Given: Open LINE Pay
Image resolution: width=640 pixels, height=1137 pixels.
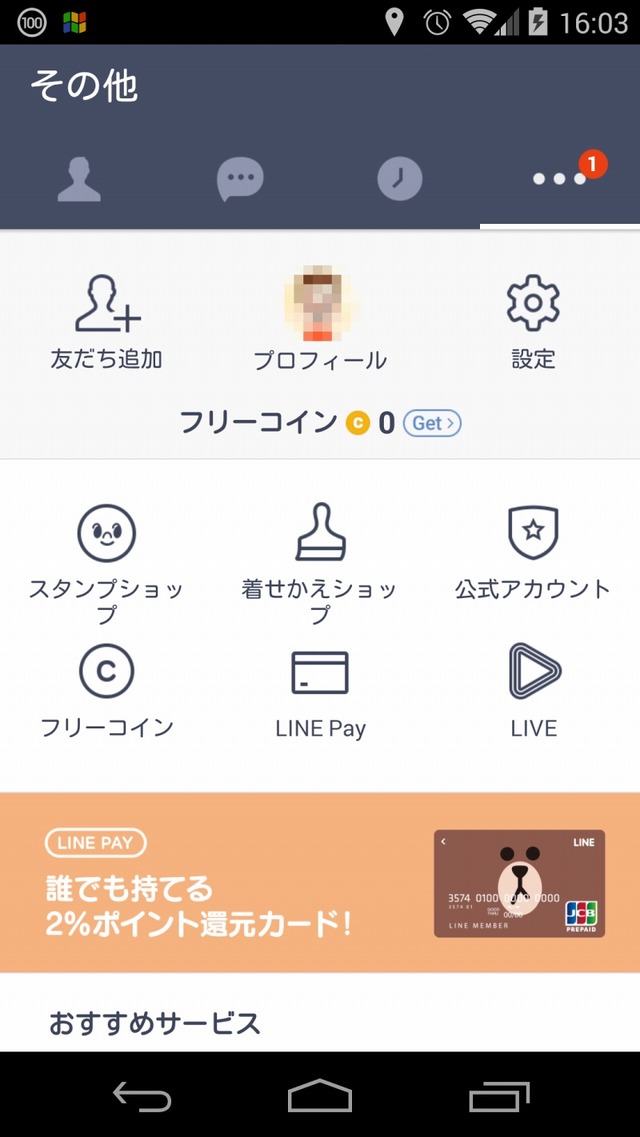Looking at the screenshot, I should (x=320, y=690).
